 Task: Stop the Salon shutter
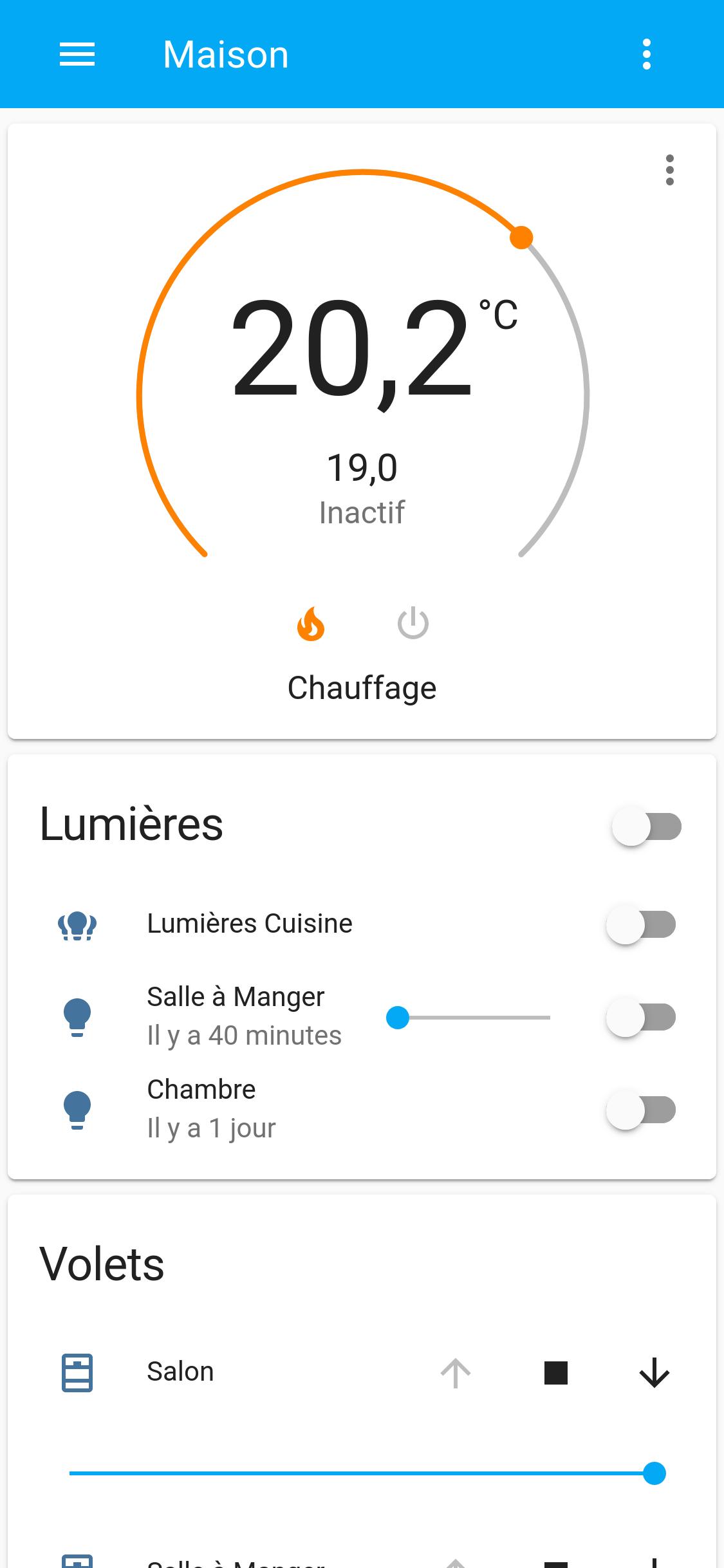tap(556, 1372)
